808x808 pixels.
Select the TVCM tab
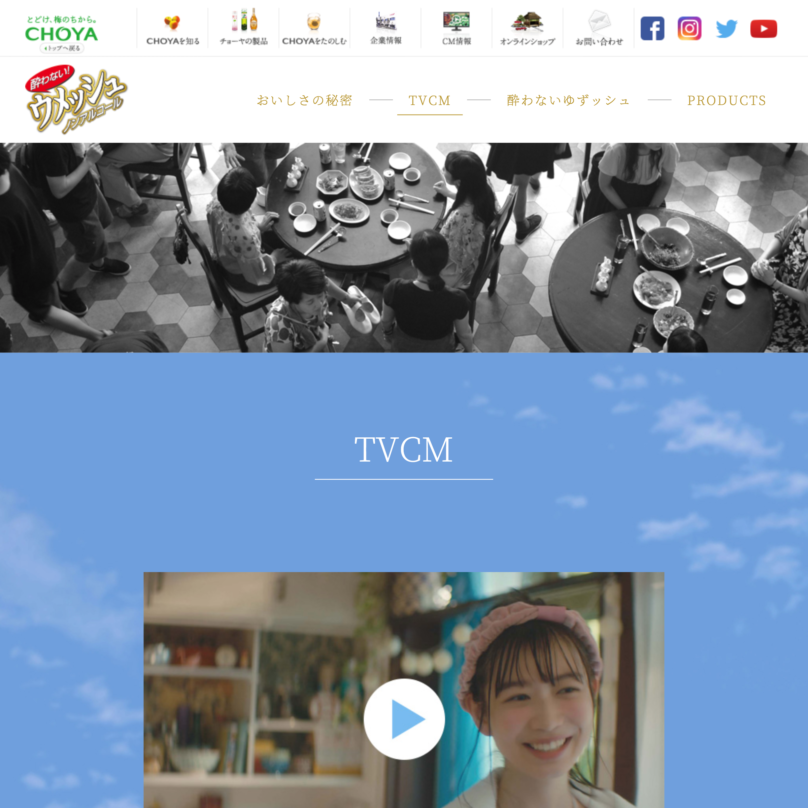coord(429,101)
